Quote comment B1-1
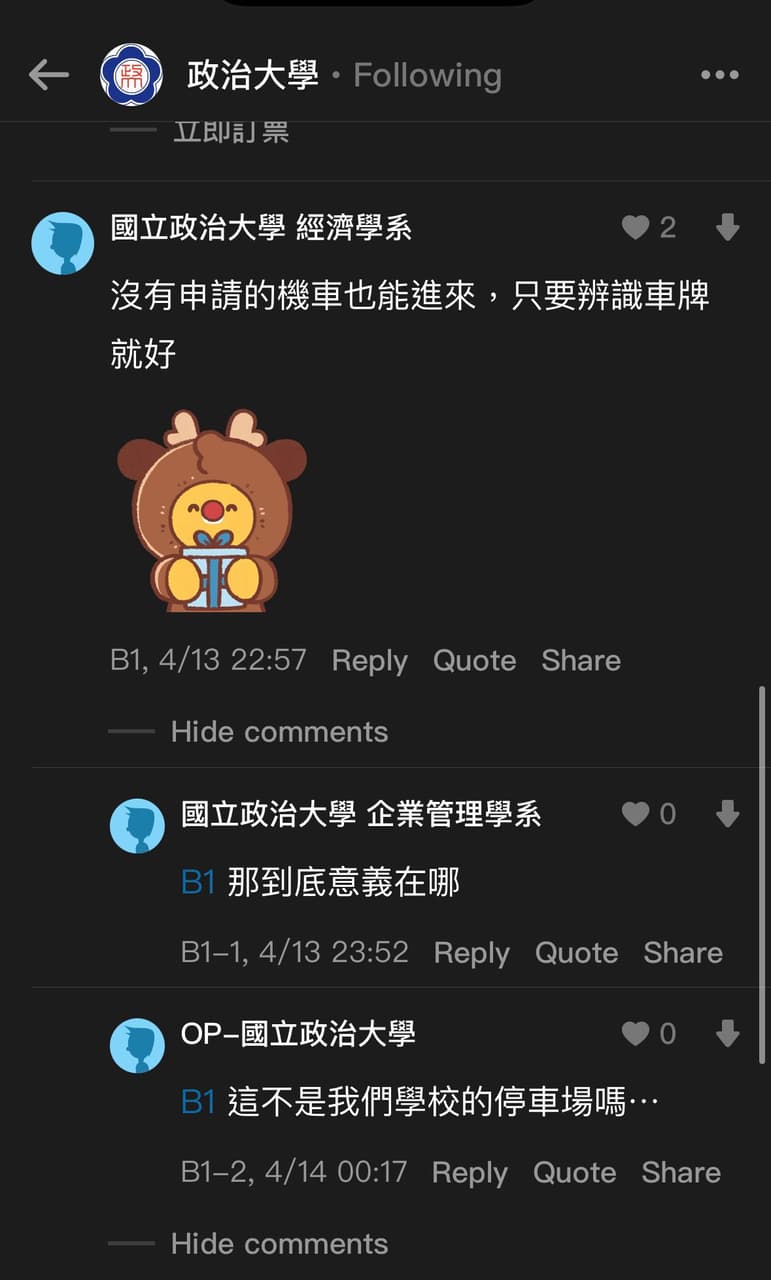This screenshot has height=1280, width=771. click(576, 952)
